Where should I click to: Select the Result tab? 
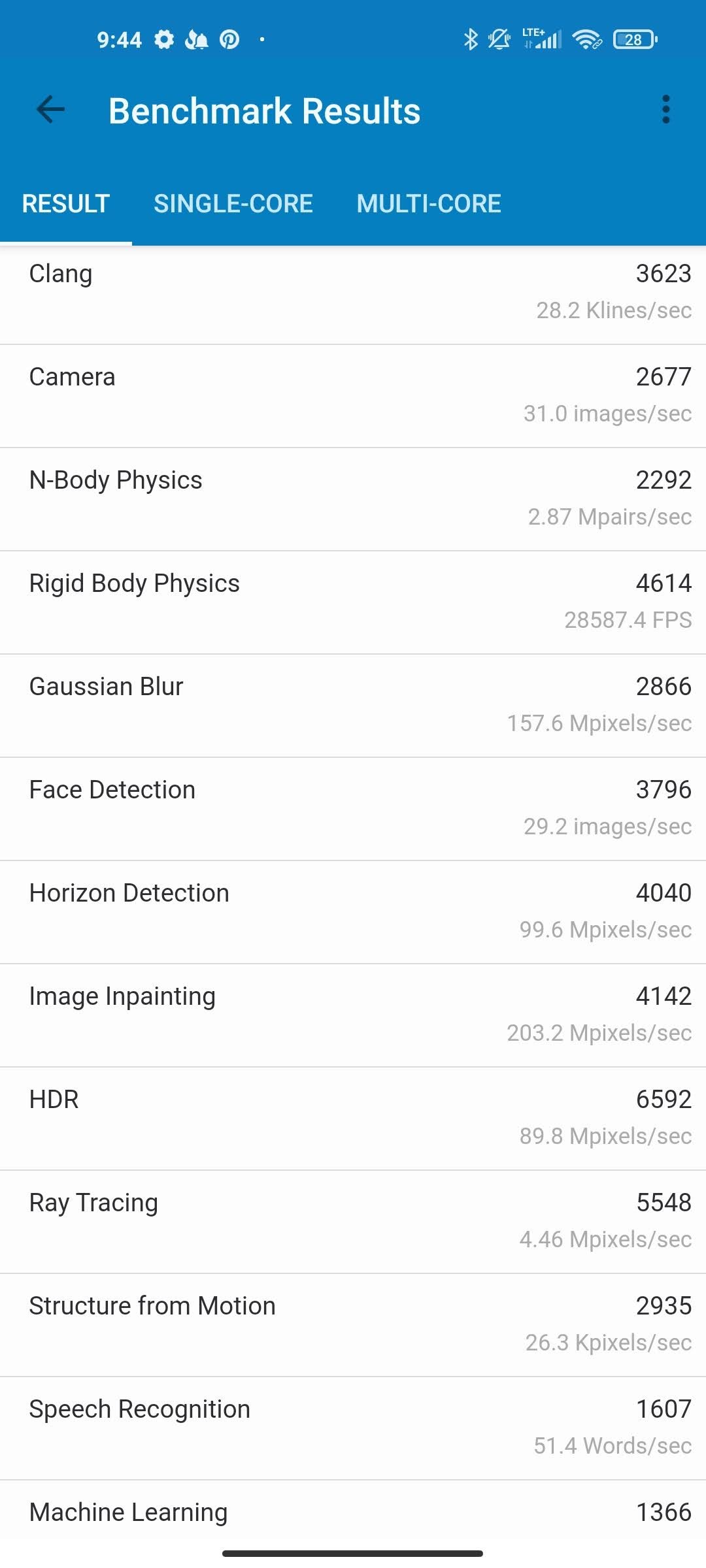coord(66,204)
